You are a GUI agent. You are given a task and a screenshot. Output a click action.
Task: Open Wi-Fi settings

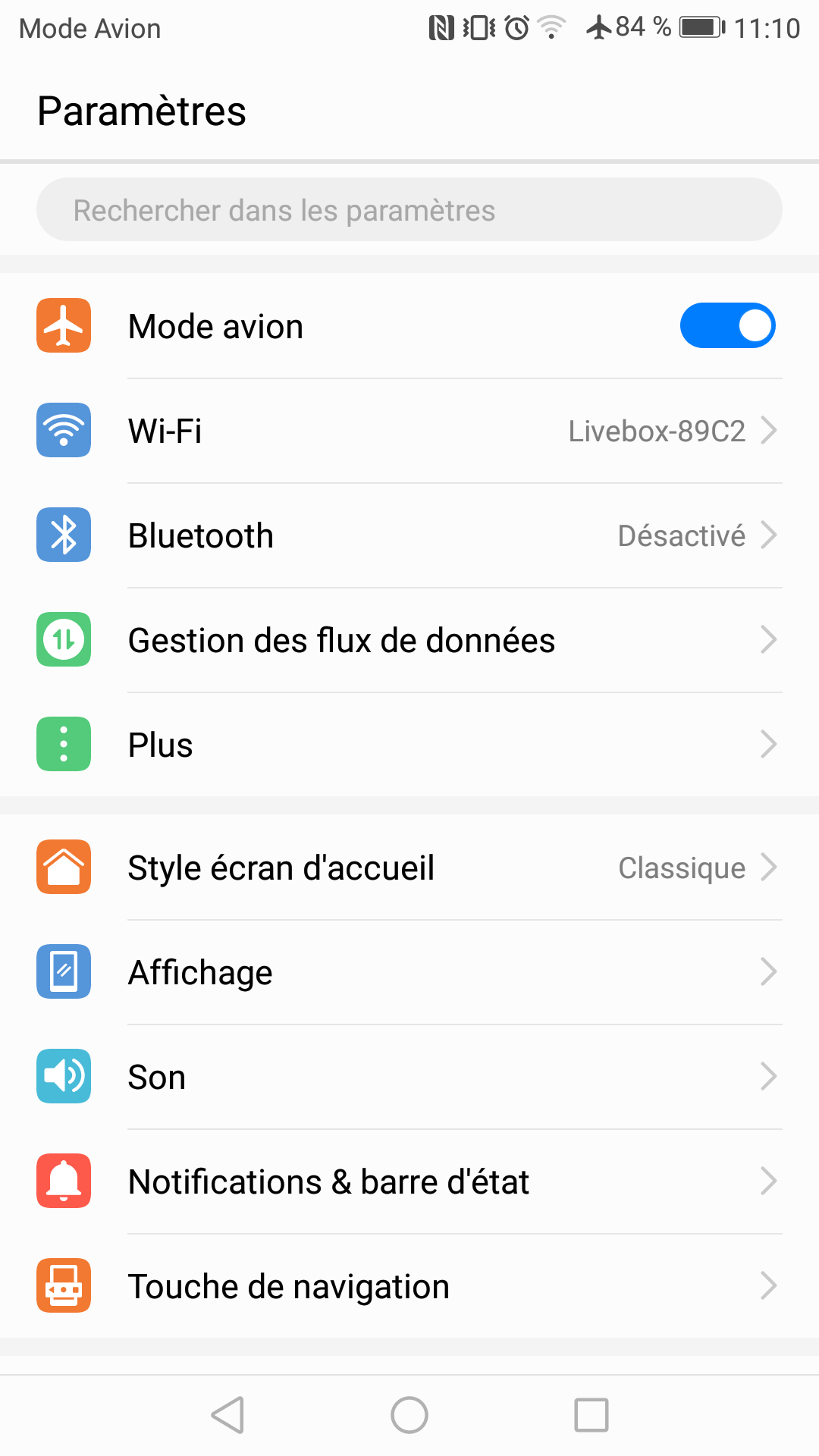tap(409, 431)
